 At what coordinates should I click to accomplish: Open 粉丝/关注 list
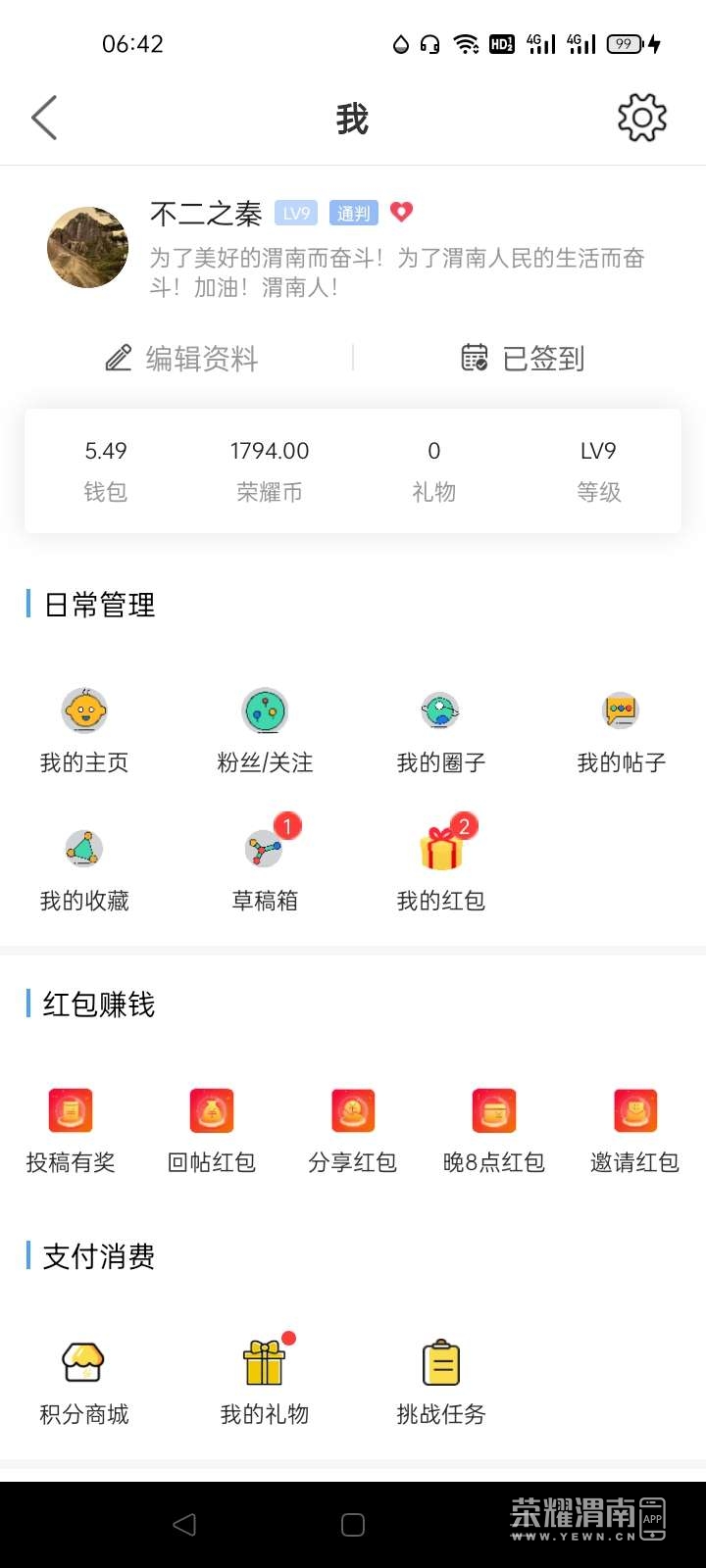click(265, 730)
